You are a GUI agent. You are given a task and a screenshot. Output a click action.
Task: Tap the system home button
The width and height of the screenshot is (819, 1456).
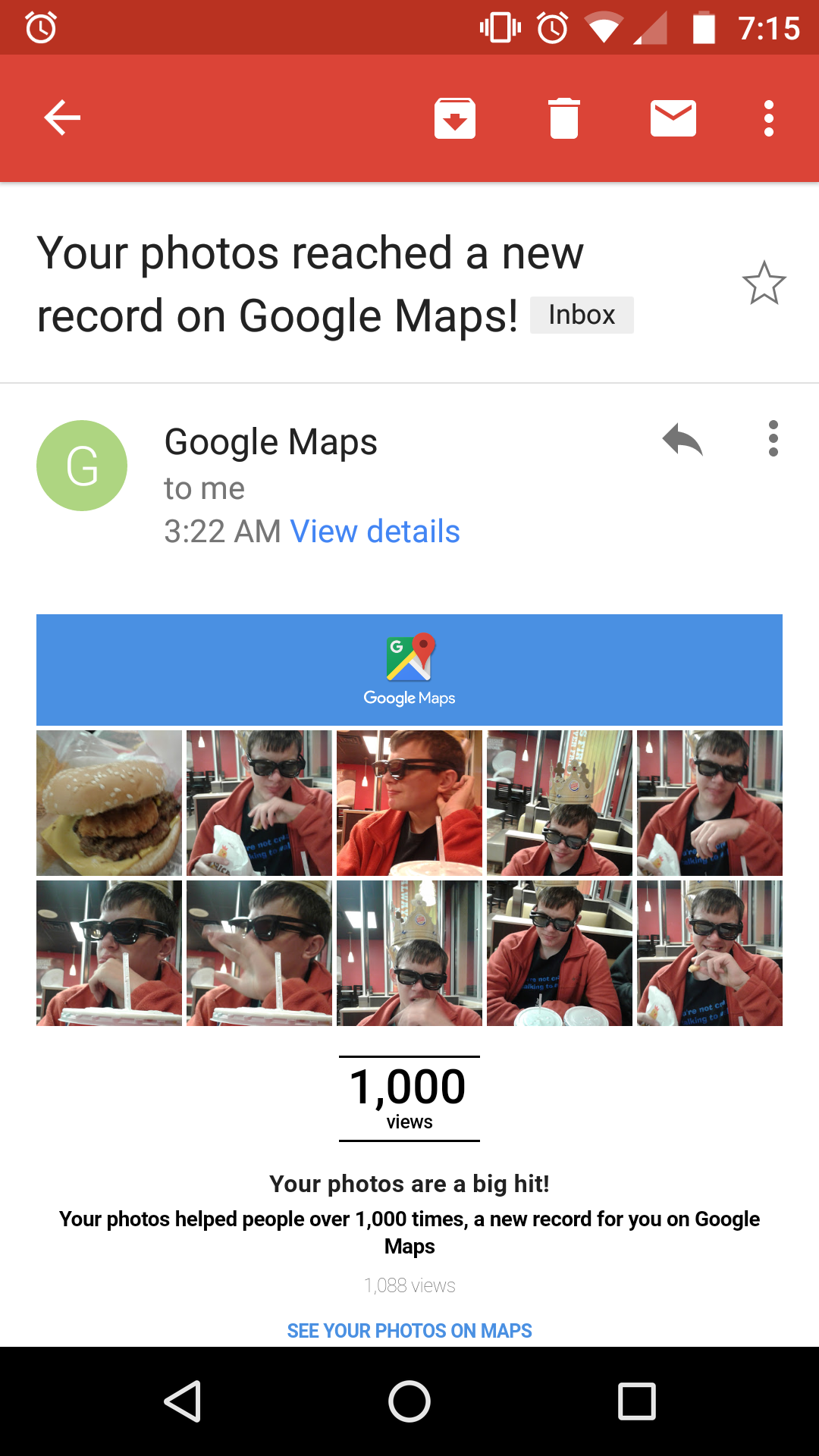(409, 1401)
